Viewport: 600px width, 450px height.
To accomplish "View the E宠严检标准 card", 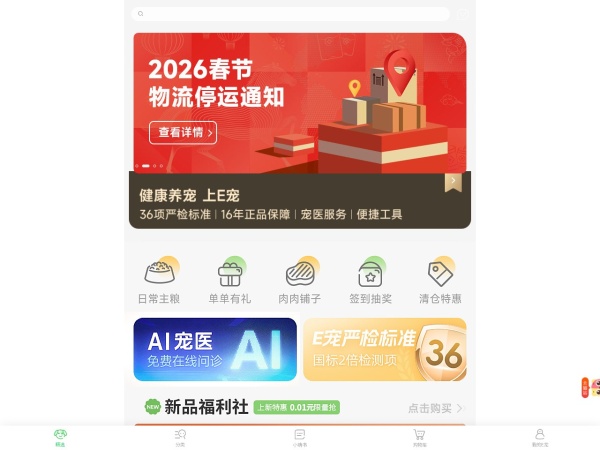I will click(x=384, y=349).
